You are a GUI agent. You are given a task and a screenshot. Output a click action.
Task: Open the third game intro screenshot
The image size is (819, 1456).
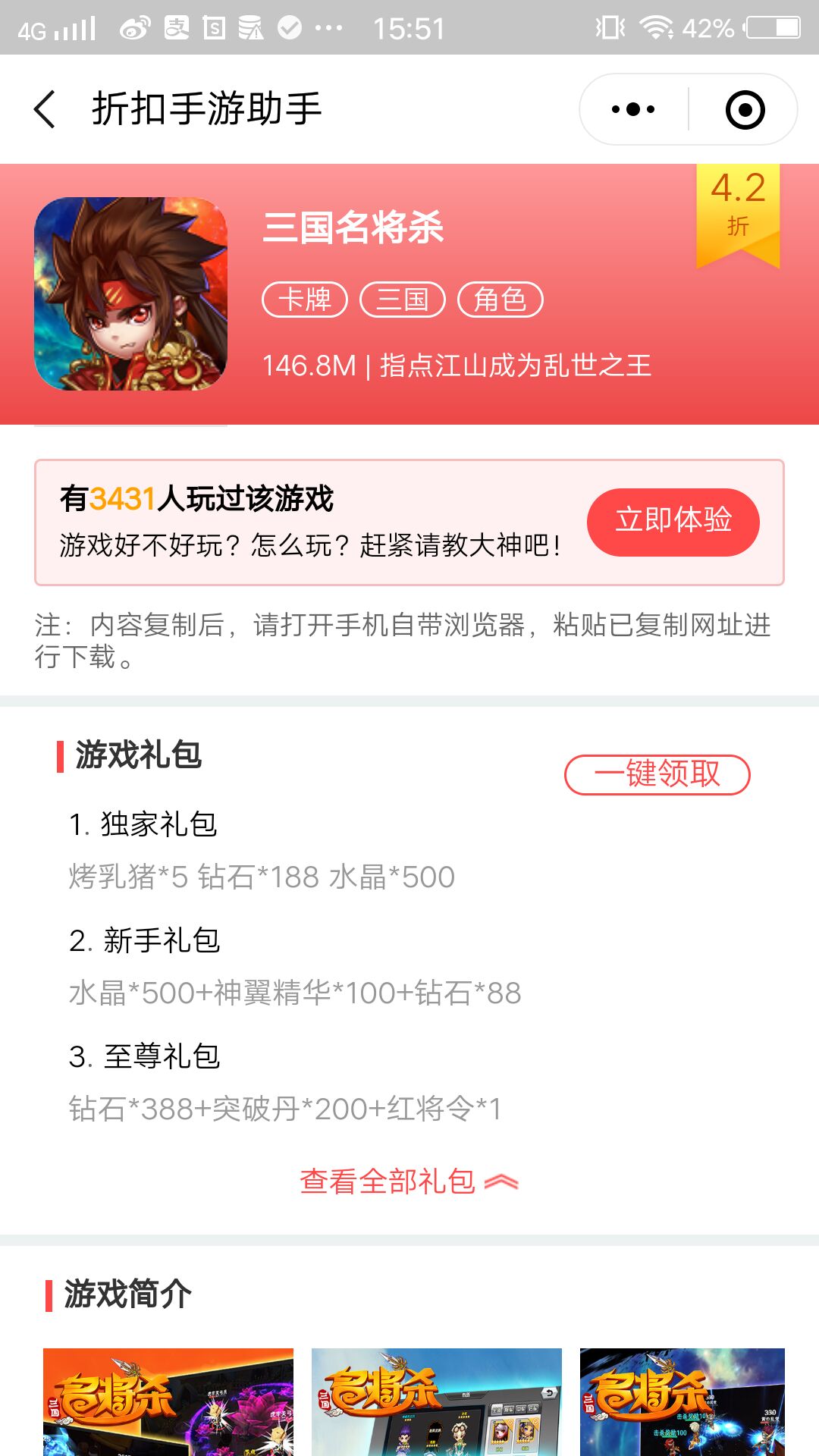[682, 1401]
